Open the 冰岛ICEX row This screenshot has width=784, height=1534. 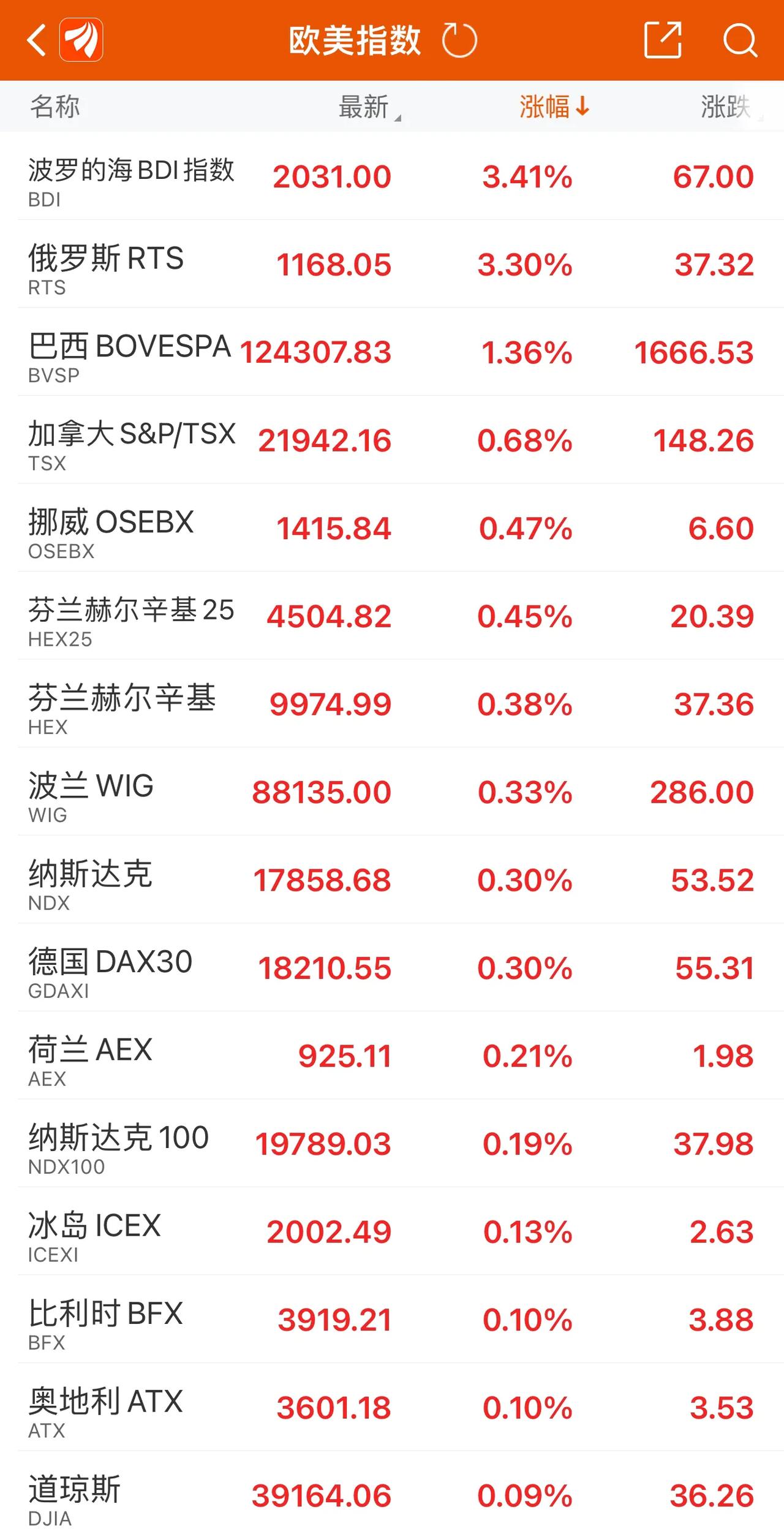coord(392,1231)
